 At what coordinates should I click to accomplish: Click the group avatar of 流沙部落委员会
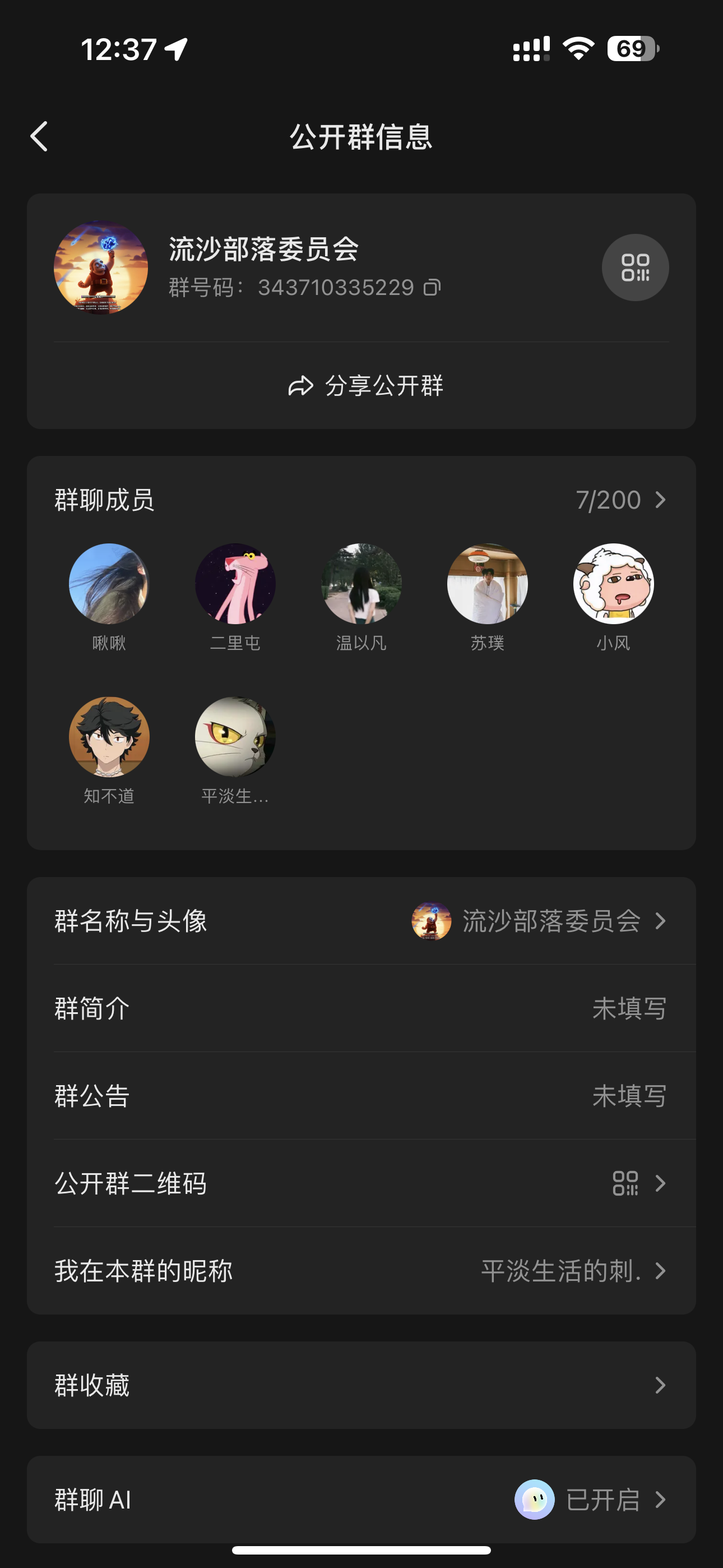[100, 266]
